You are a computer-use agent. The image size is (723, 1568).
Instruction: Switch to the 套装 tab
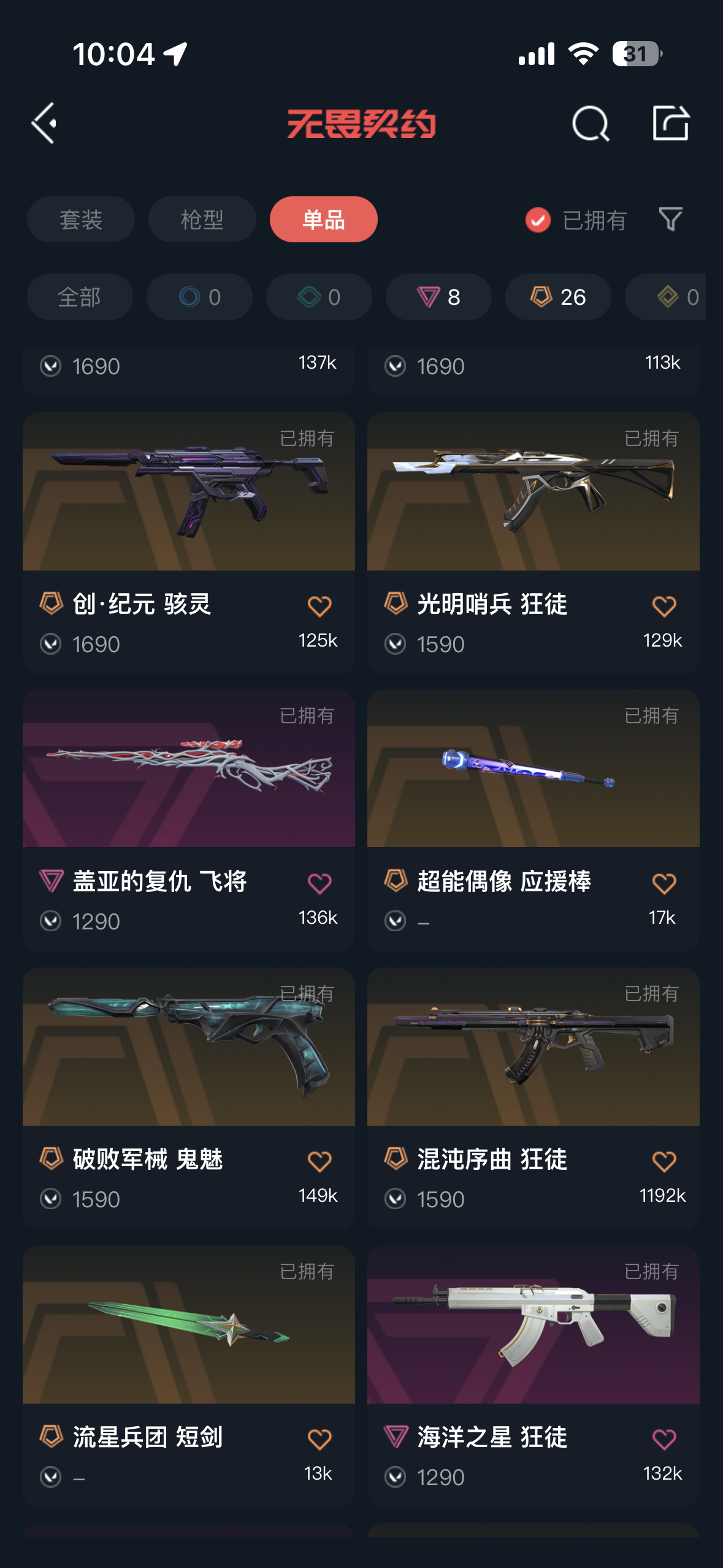click(x=80, y=220)
